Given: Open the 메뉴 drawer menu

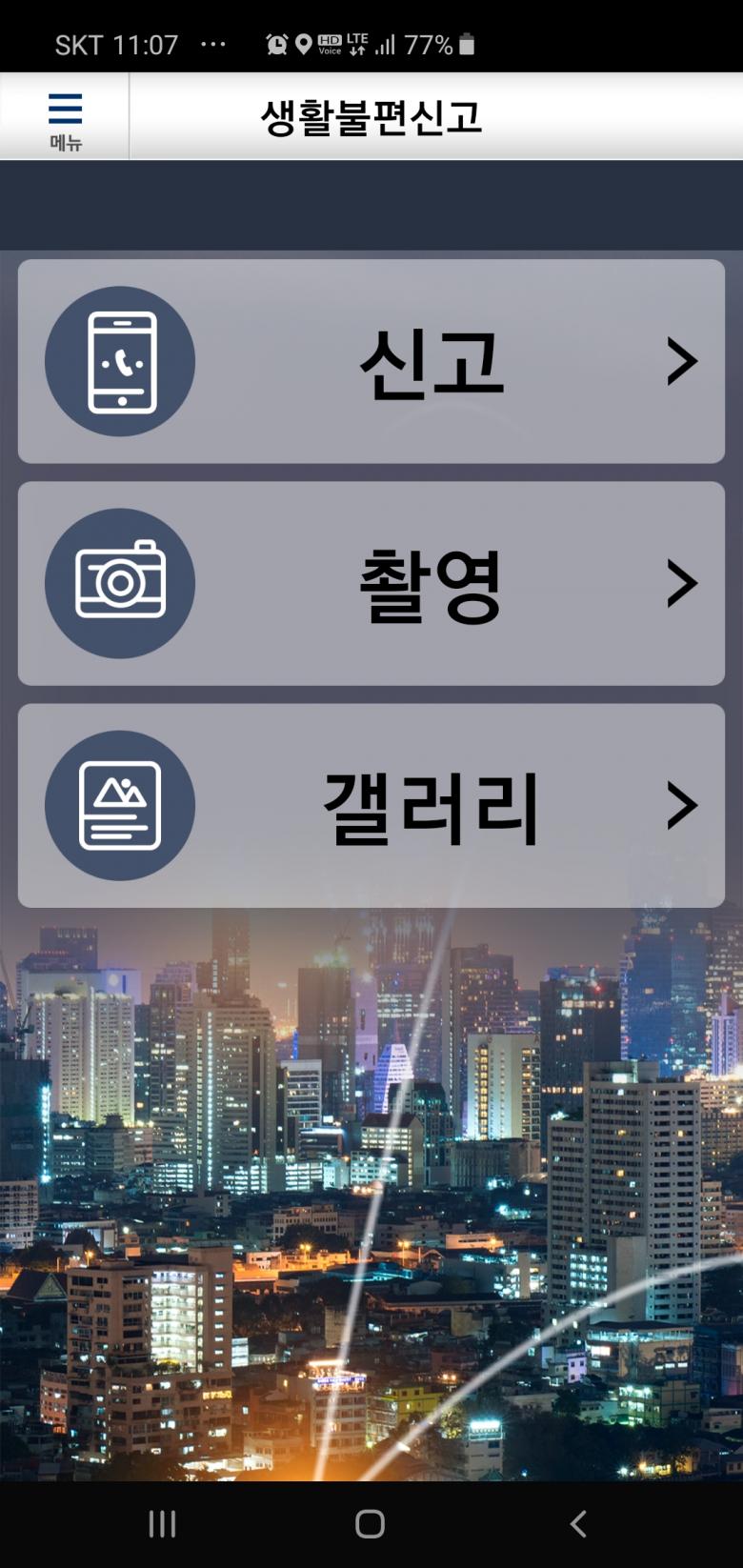Looking at the screenshot, I should point(65,118).
